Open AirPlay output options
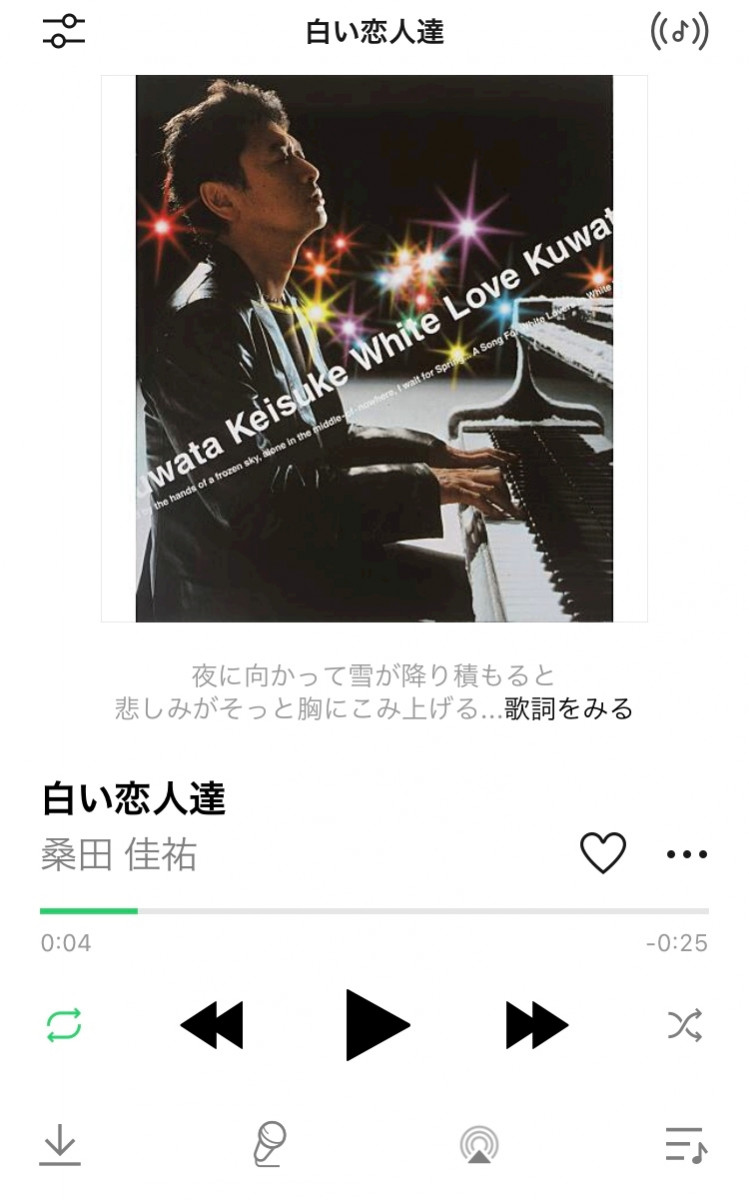Image resolution: width=749 pixels, height=1200 pixels. tap(479, 1145)
